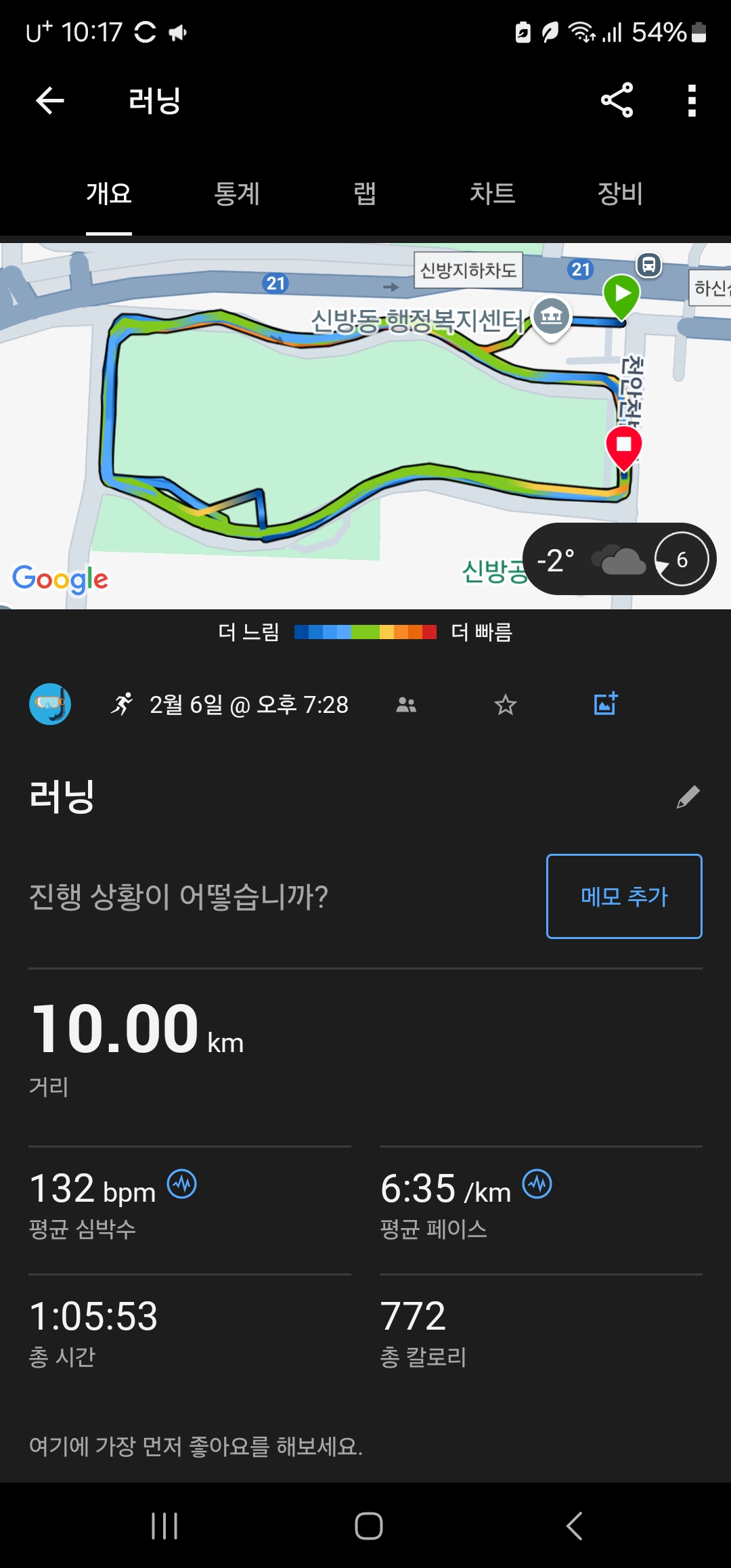Switch to the 통계 tab
Screen dimensions: 731x1568
click(x=237, y=194)
